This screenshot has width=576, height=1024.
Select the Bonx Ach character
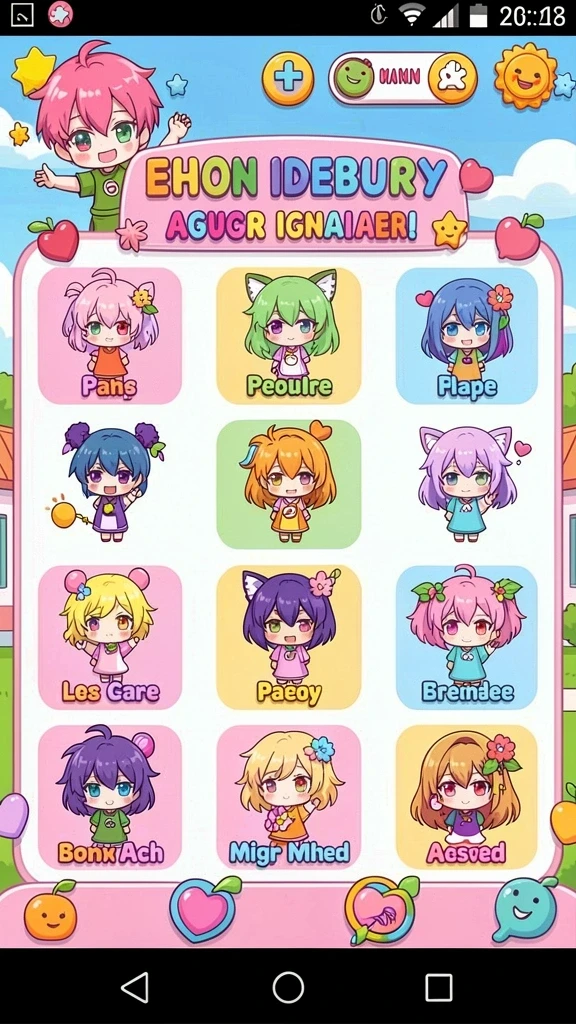click(x=110, y=797)
